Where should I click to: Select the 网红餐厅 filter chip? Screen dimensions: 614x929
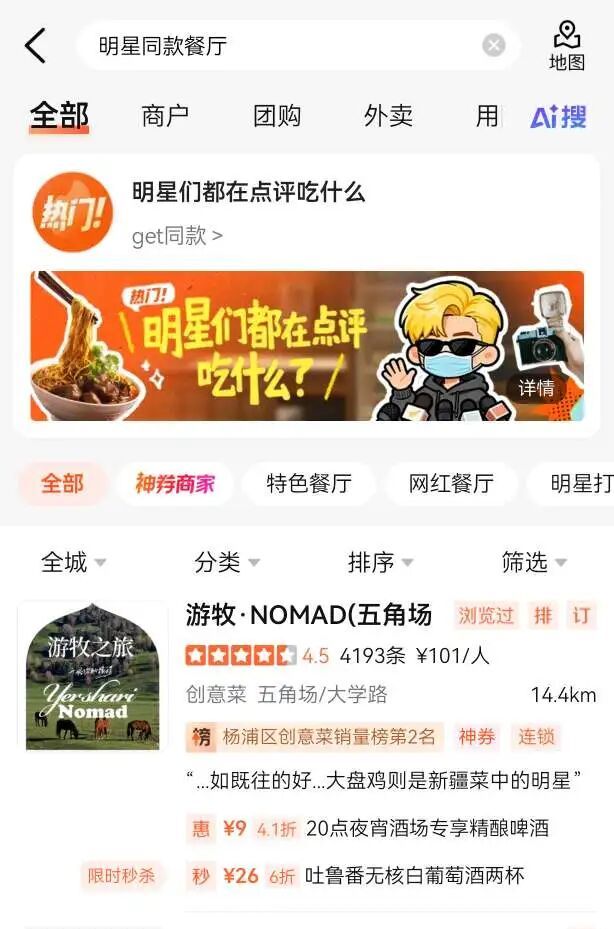point(451,484)
